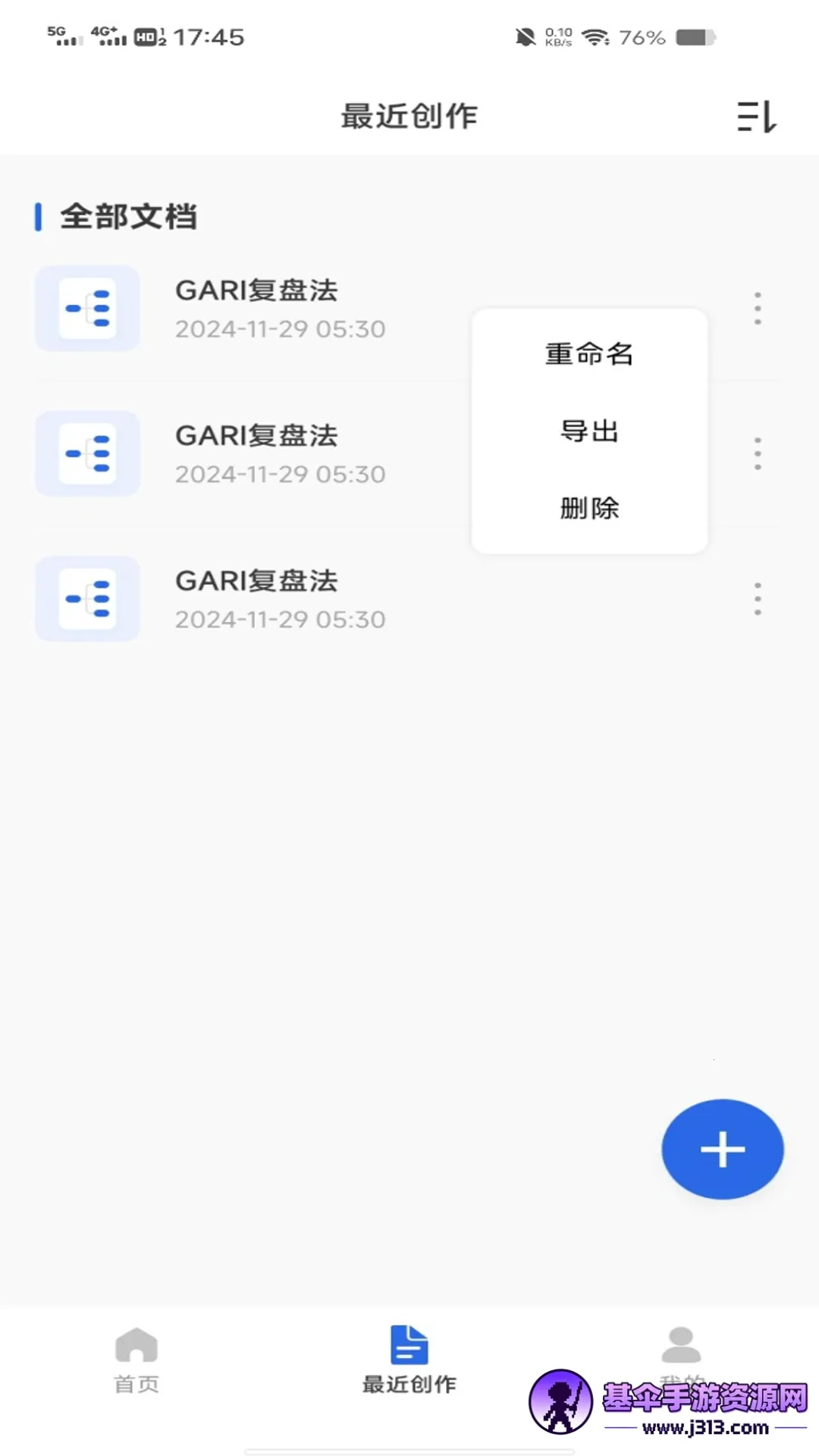Tap 删除 to delete the document
This screenshot has height=1456, width=819.
coord(589,508)
